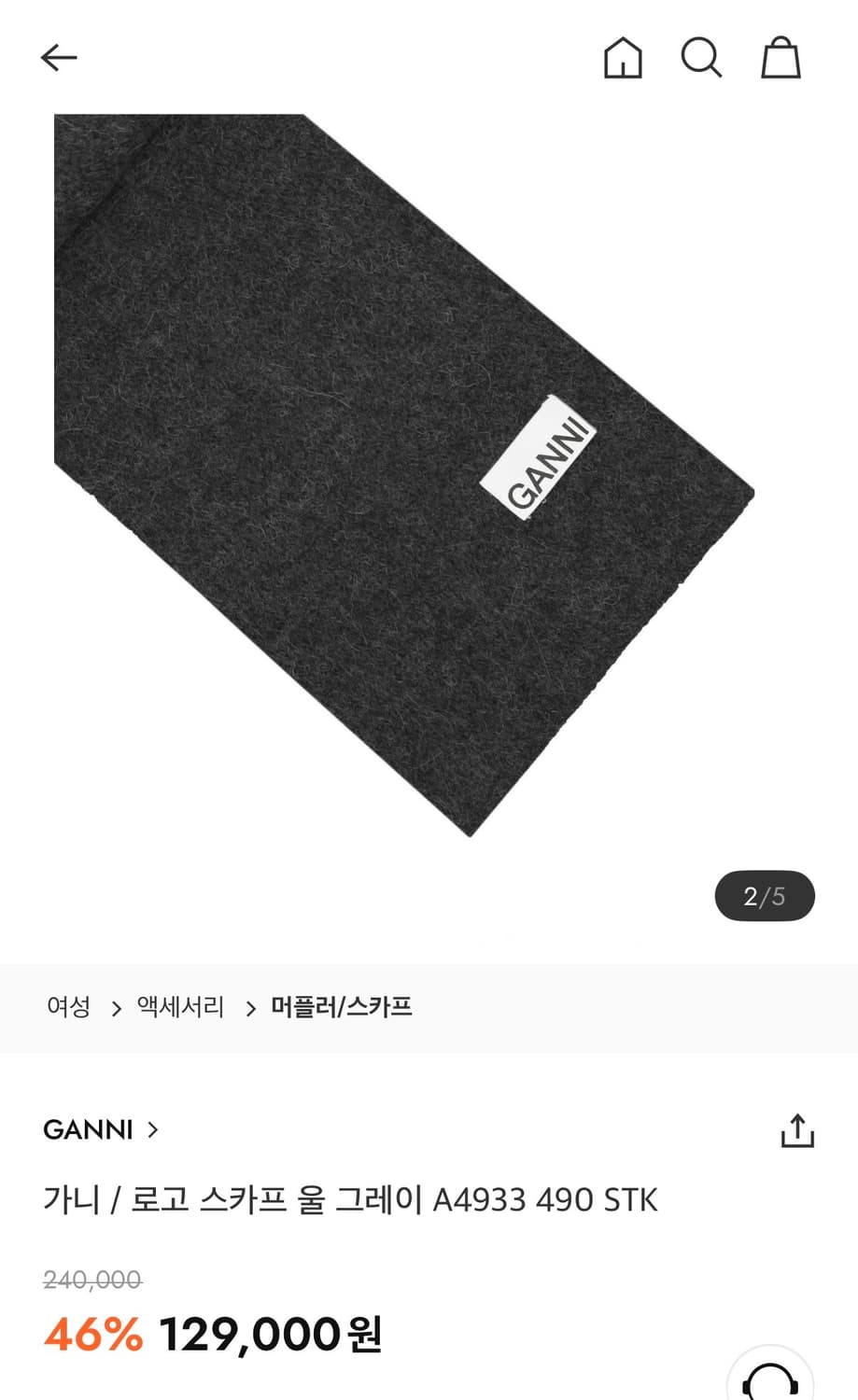This screenshot has height=1400, width=858.
Task: Open the 액세서리 category link
Action: (180, 1008)
